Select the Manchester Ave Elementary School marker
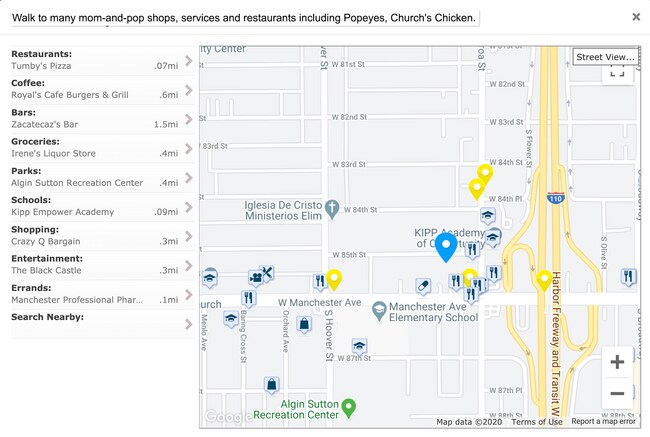Viewport: 650px width, 437px height. point(379,311)
